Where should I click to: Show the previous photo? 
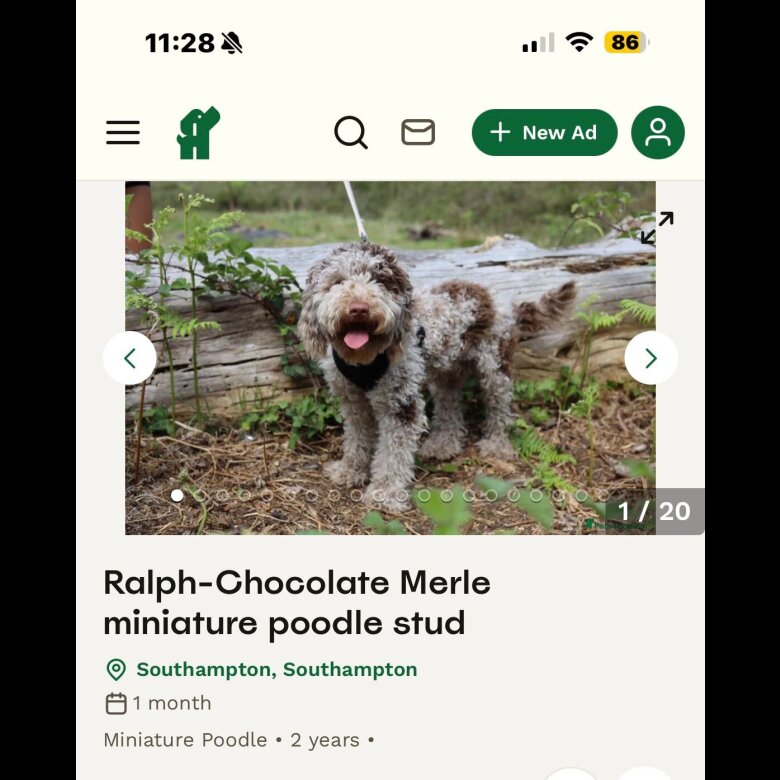pos(130,358)
